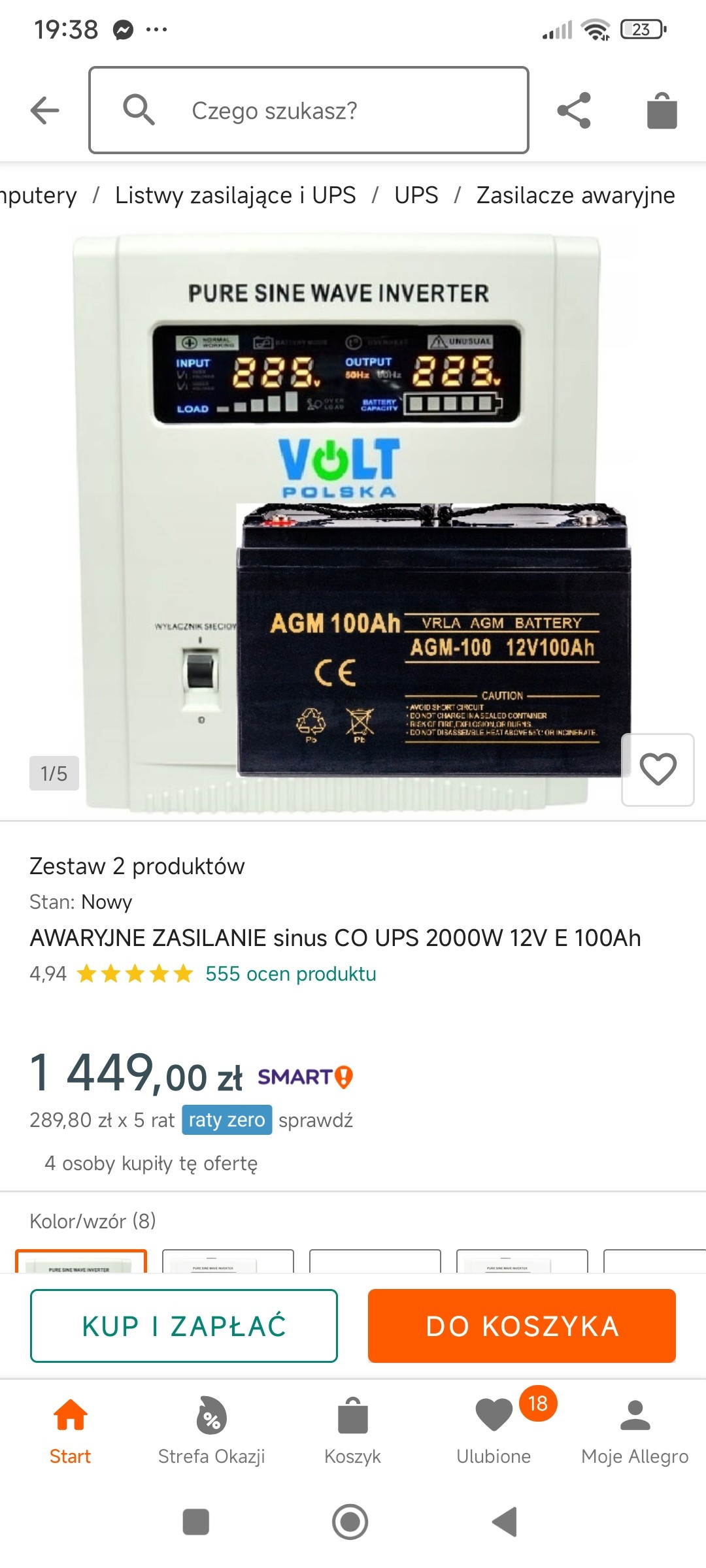Open the Ulubione tab
Screen dimensions: 706x1568
click(494, 1431)
